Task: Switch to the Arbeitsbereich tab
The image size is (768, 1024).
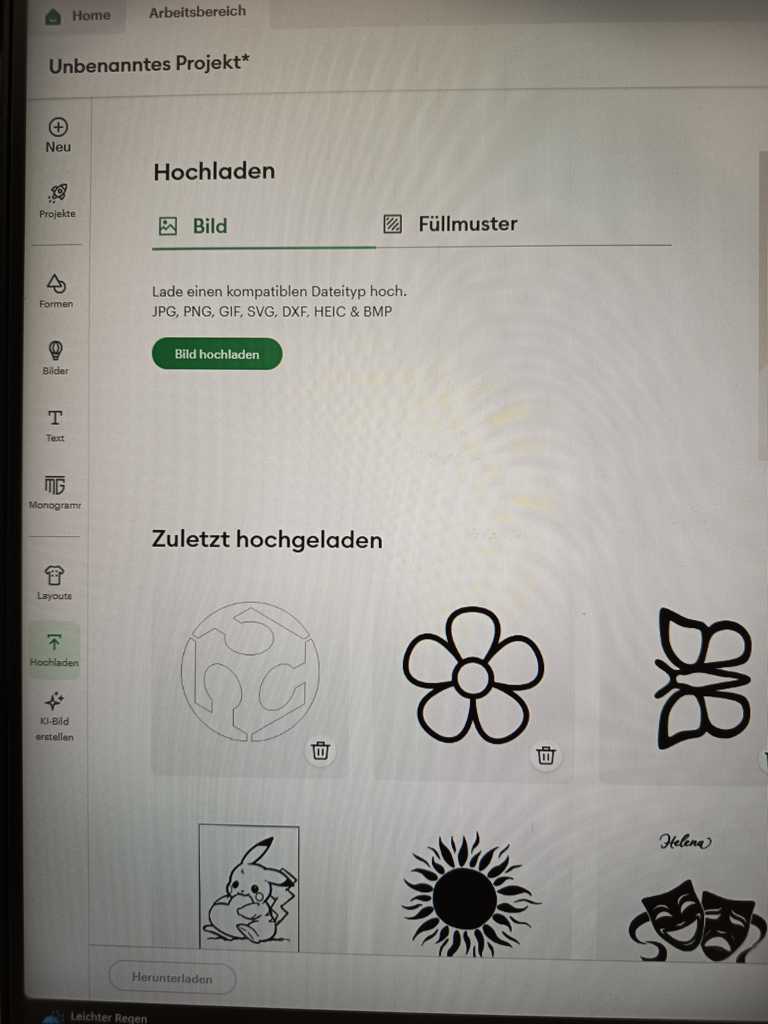Action: (197, 13)
